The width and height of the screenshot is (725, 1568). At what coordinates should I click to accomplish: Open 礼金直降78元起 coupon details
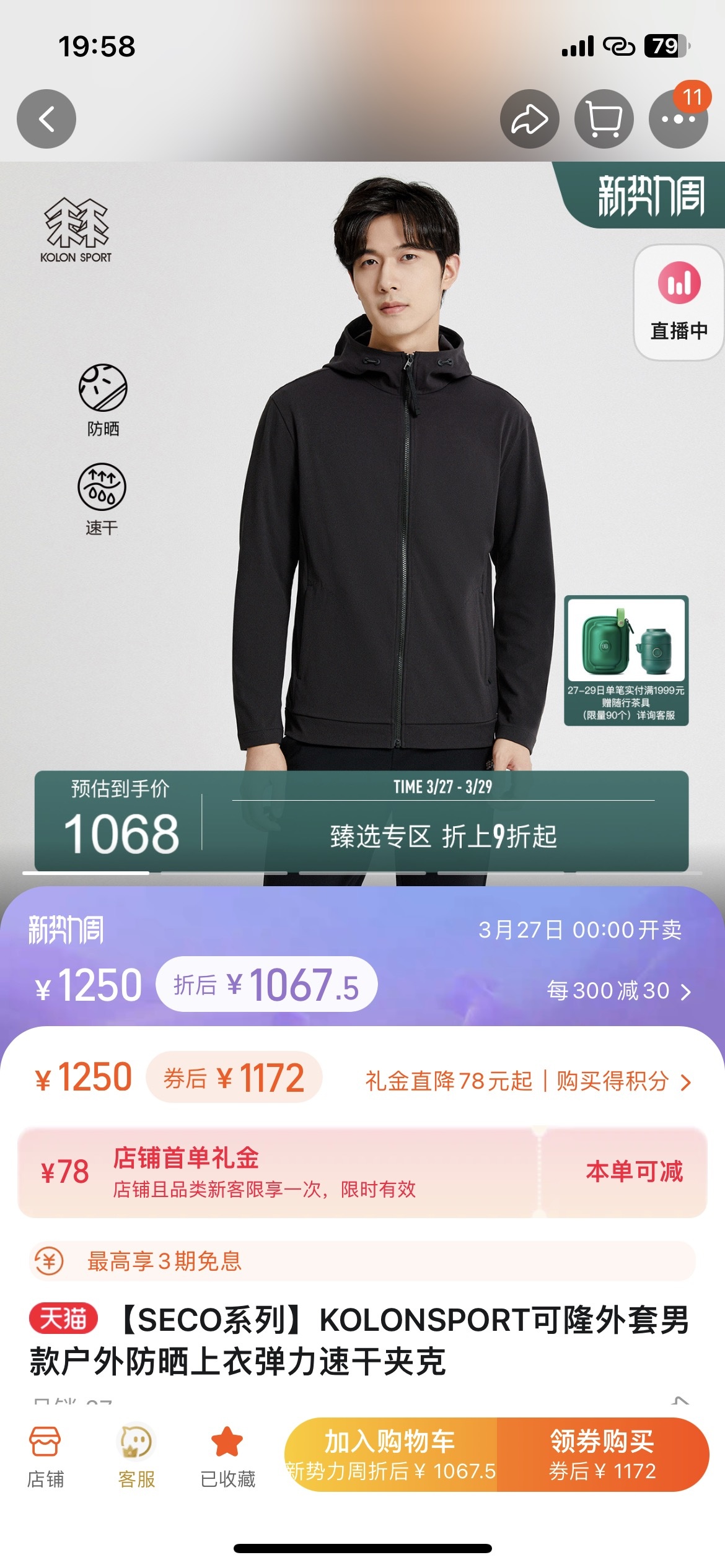(527, 1081)
